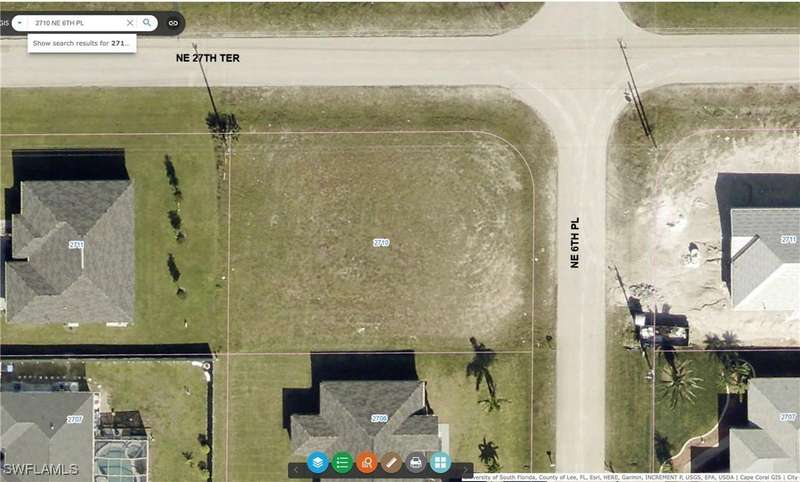Image resolution: width=800 pixels, height=482 pixels.
Task: Show more widgets with right arrow
Action: 464,469
